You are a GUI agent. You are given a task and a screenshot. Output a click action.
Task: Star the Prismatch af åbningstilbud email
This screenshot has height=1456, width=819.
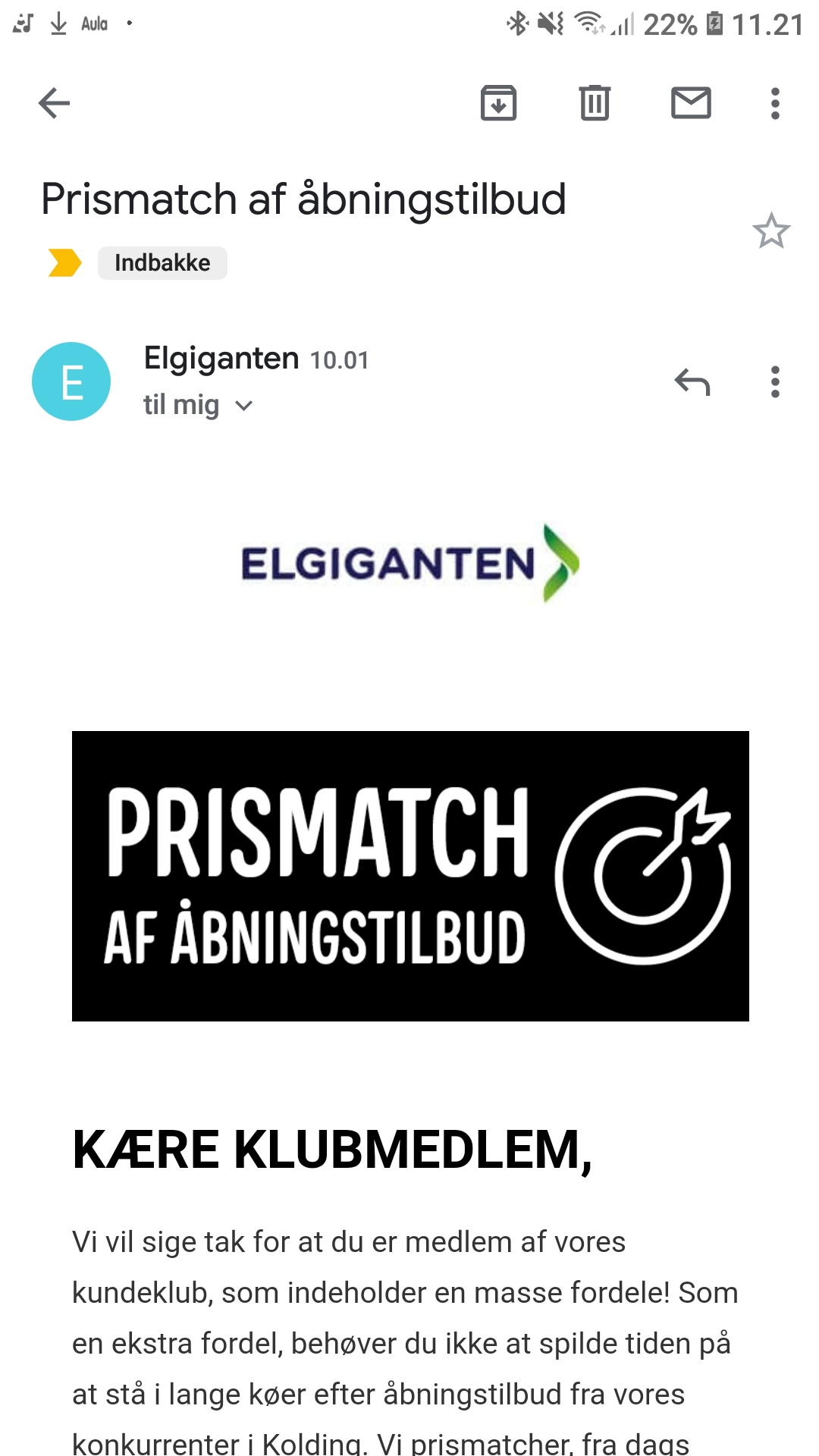[770, 231]
